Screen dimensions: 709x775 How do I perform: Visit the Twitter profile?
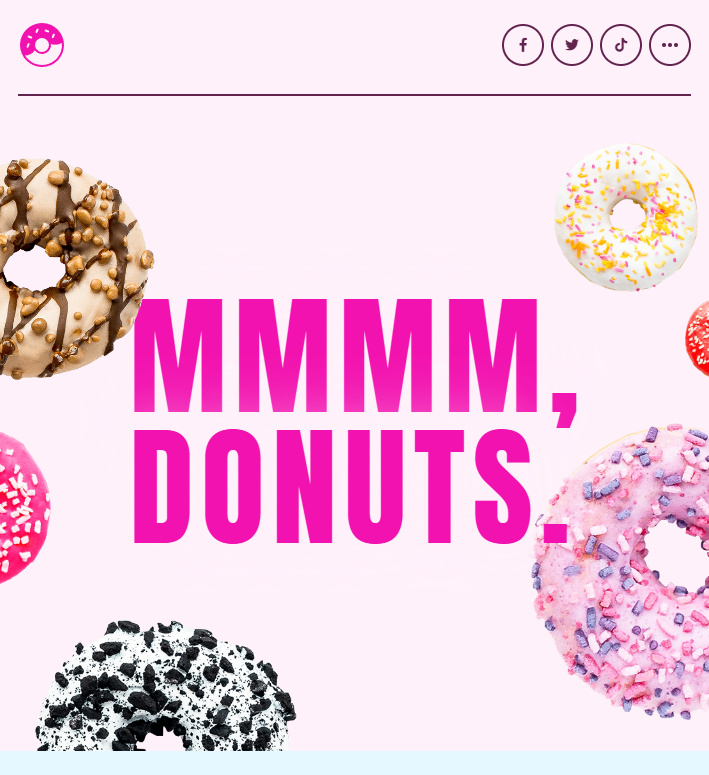[x=572, y=45]
